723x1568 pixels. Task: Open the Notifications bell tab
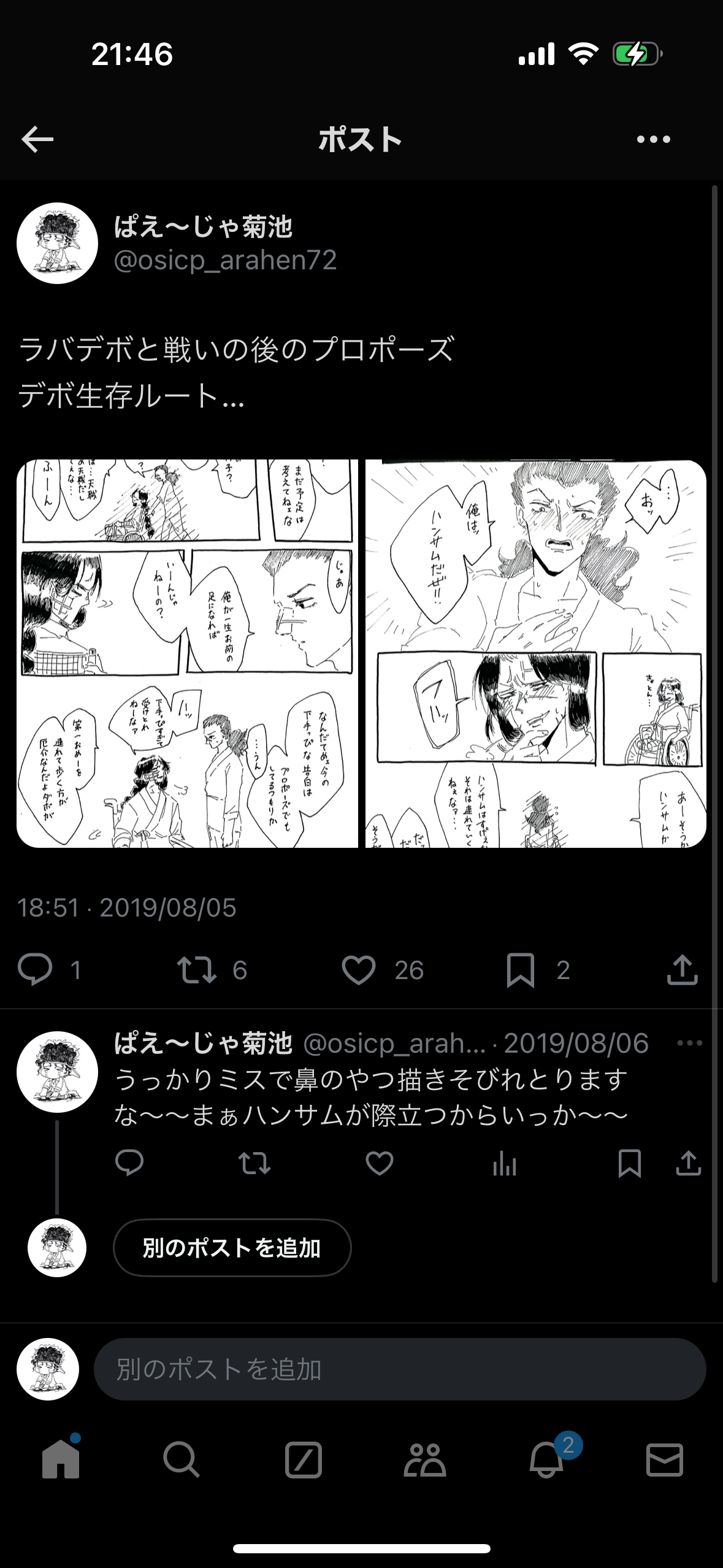[x=546, y=1459]
